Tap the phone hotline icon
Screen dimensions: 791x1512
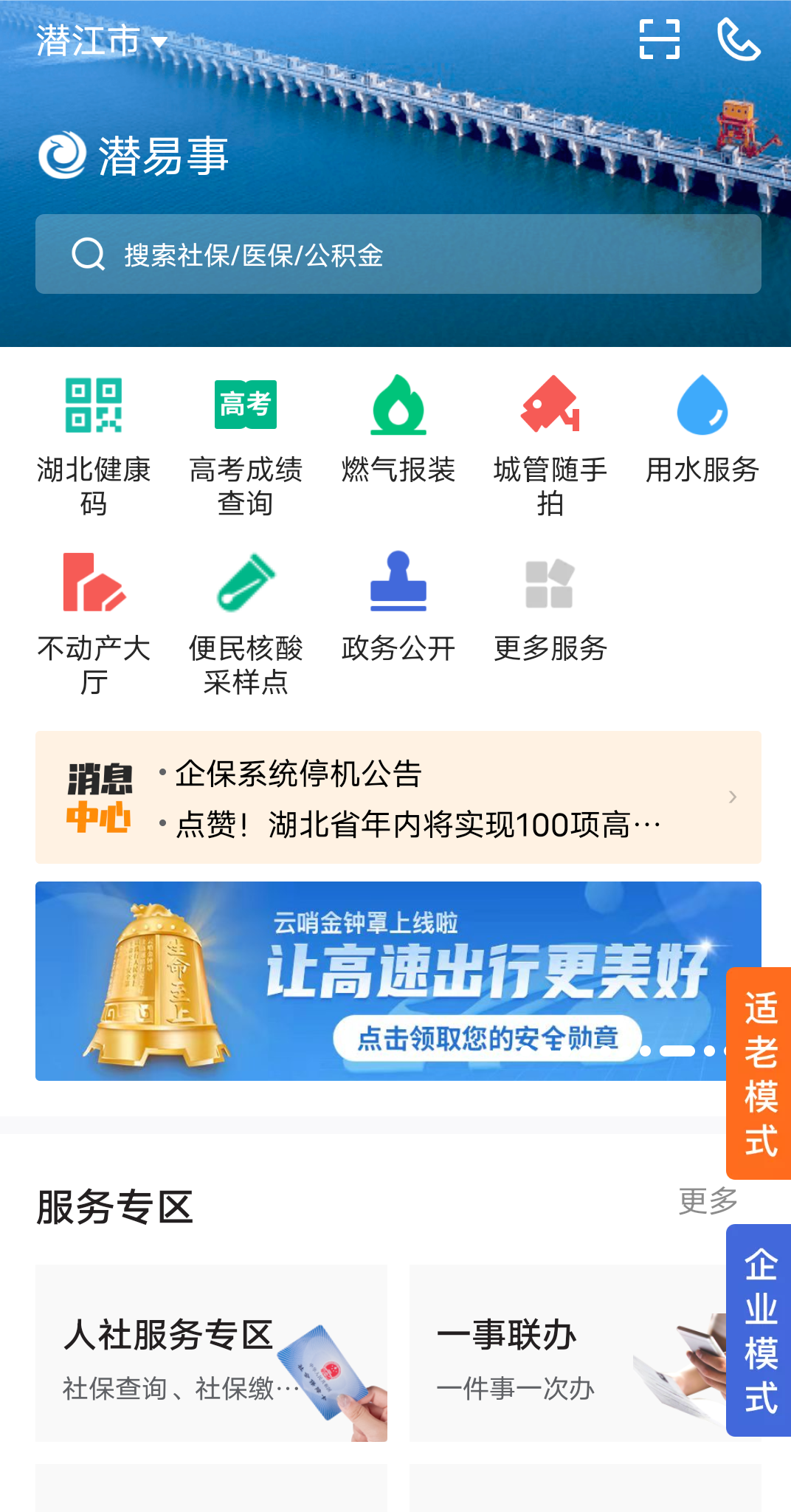(739, 39)
